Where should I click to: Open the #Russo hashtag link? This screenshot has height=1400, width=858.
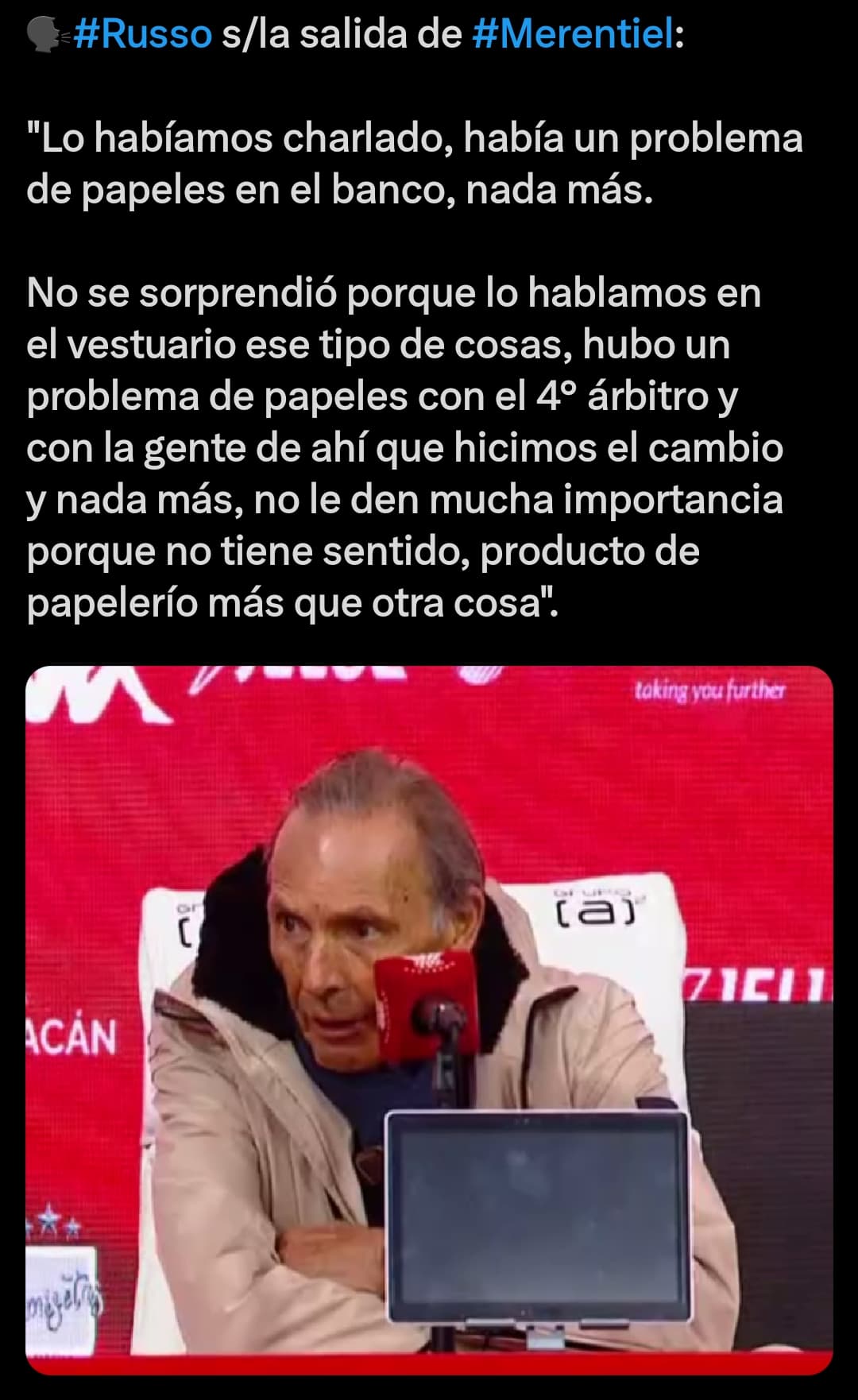(143, 35)
